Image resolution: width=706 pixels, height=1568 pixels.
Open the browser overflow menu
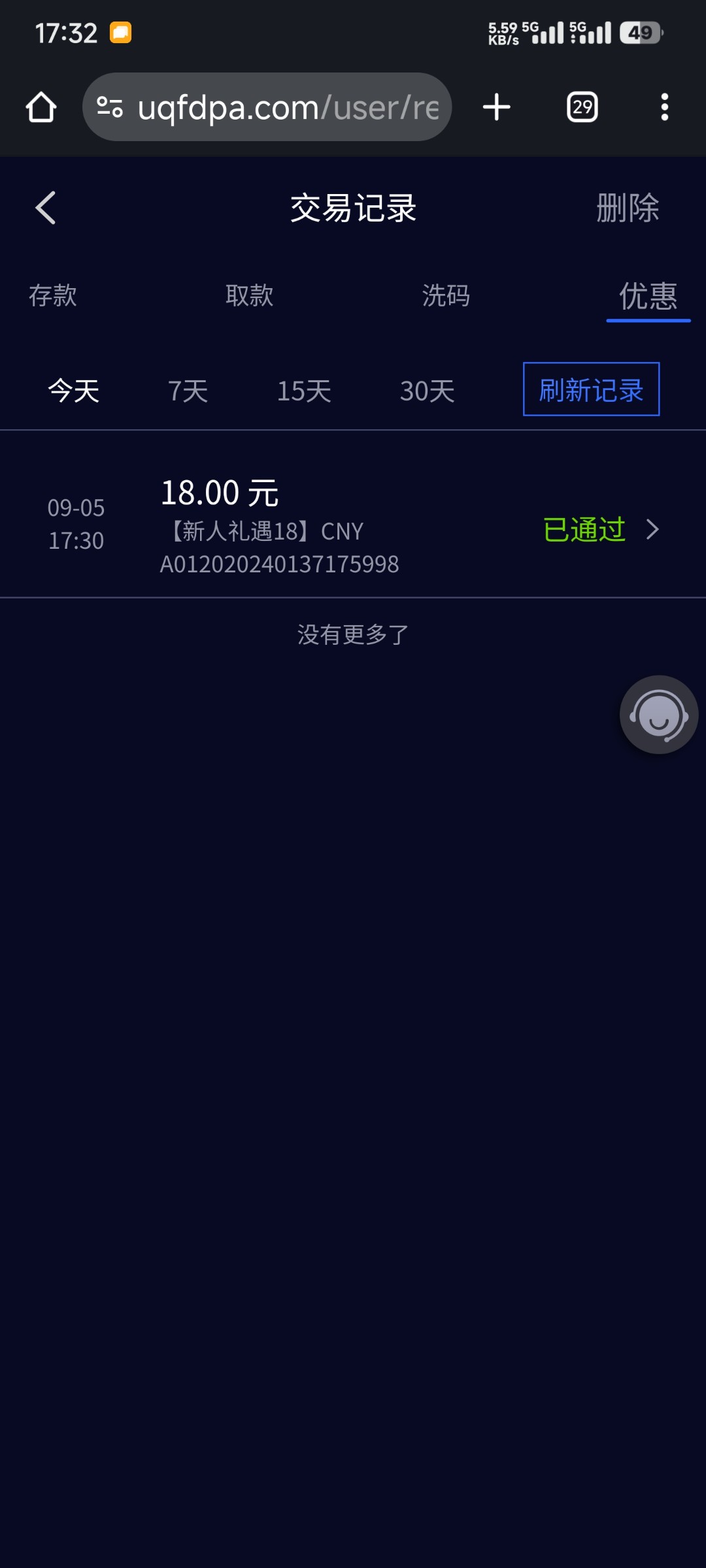[x=665, y=107]
